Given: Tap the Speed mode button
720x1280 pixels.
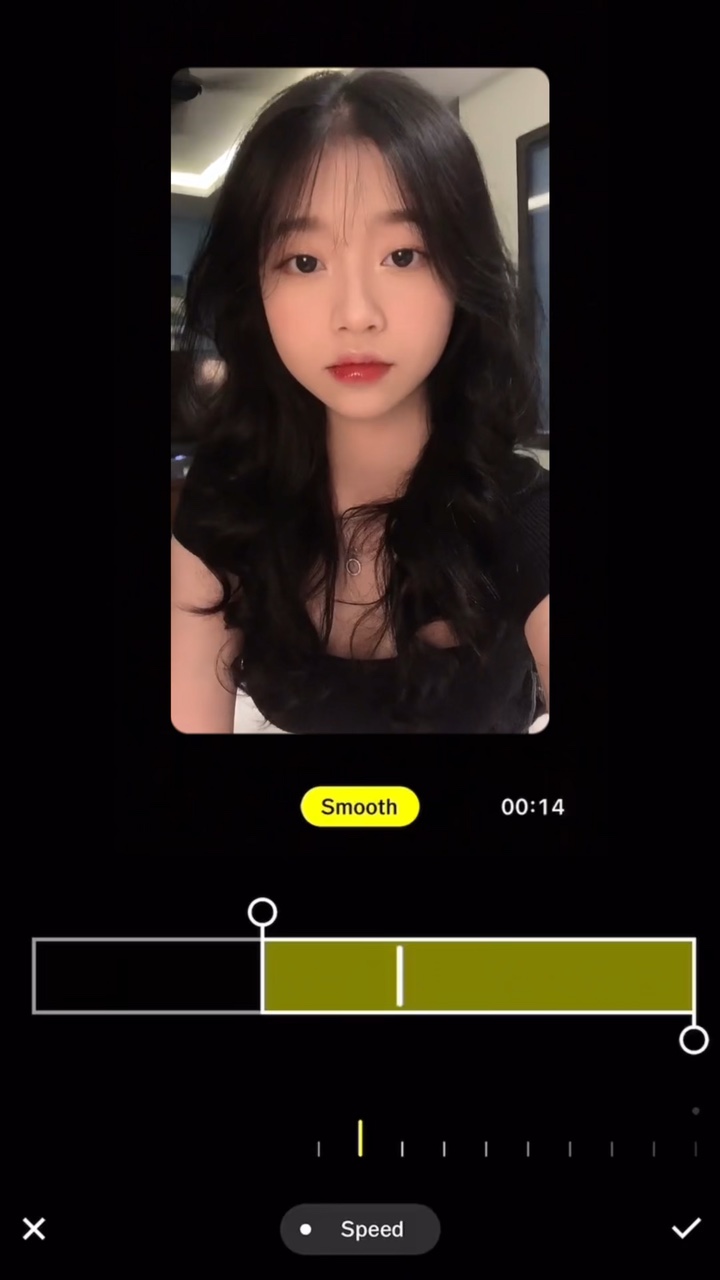Looking at the screenshot, I should point(360,1229).
